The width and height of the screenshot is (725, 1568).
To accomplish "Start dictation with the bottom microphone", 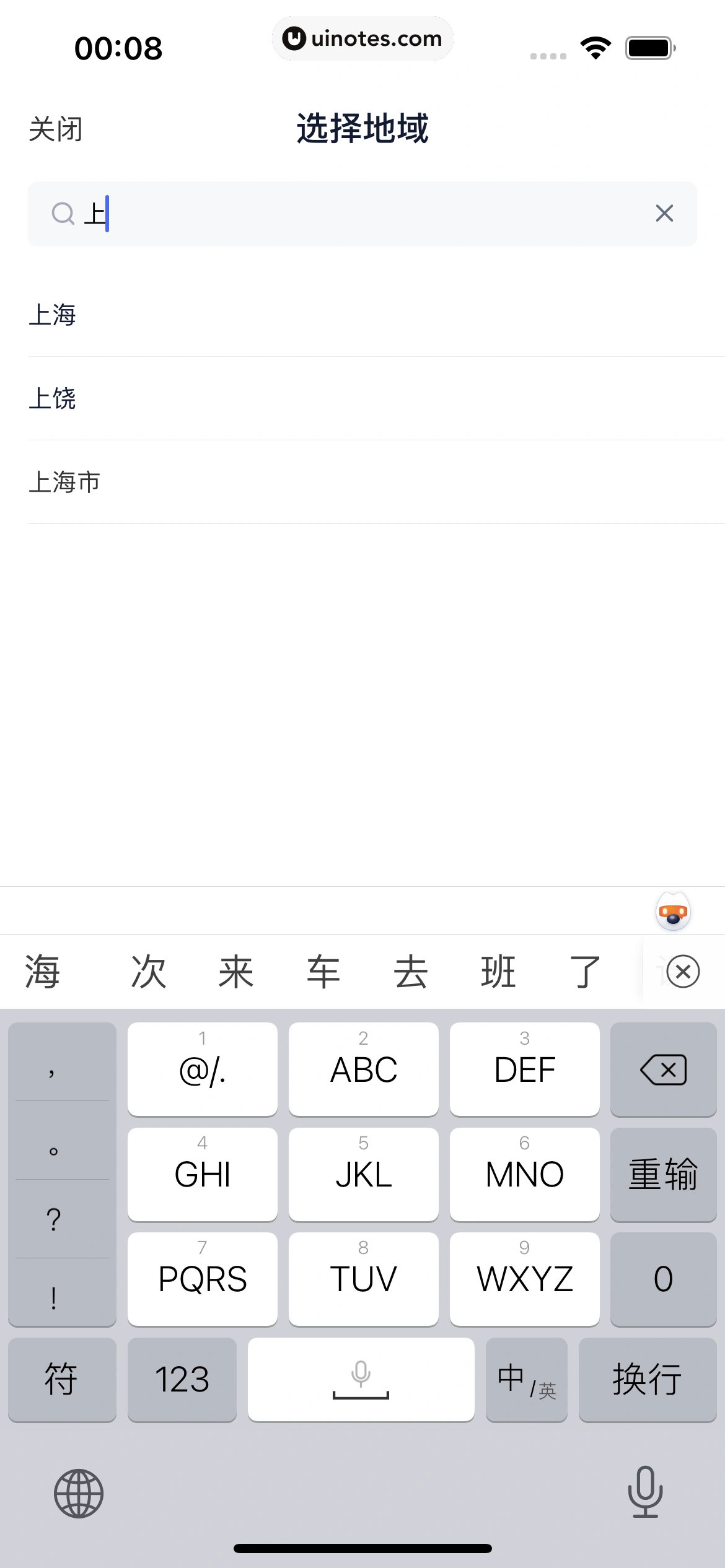I will [645, 1492].
